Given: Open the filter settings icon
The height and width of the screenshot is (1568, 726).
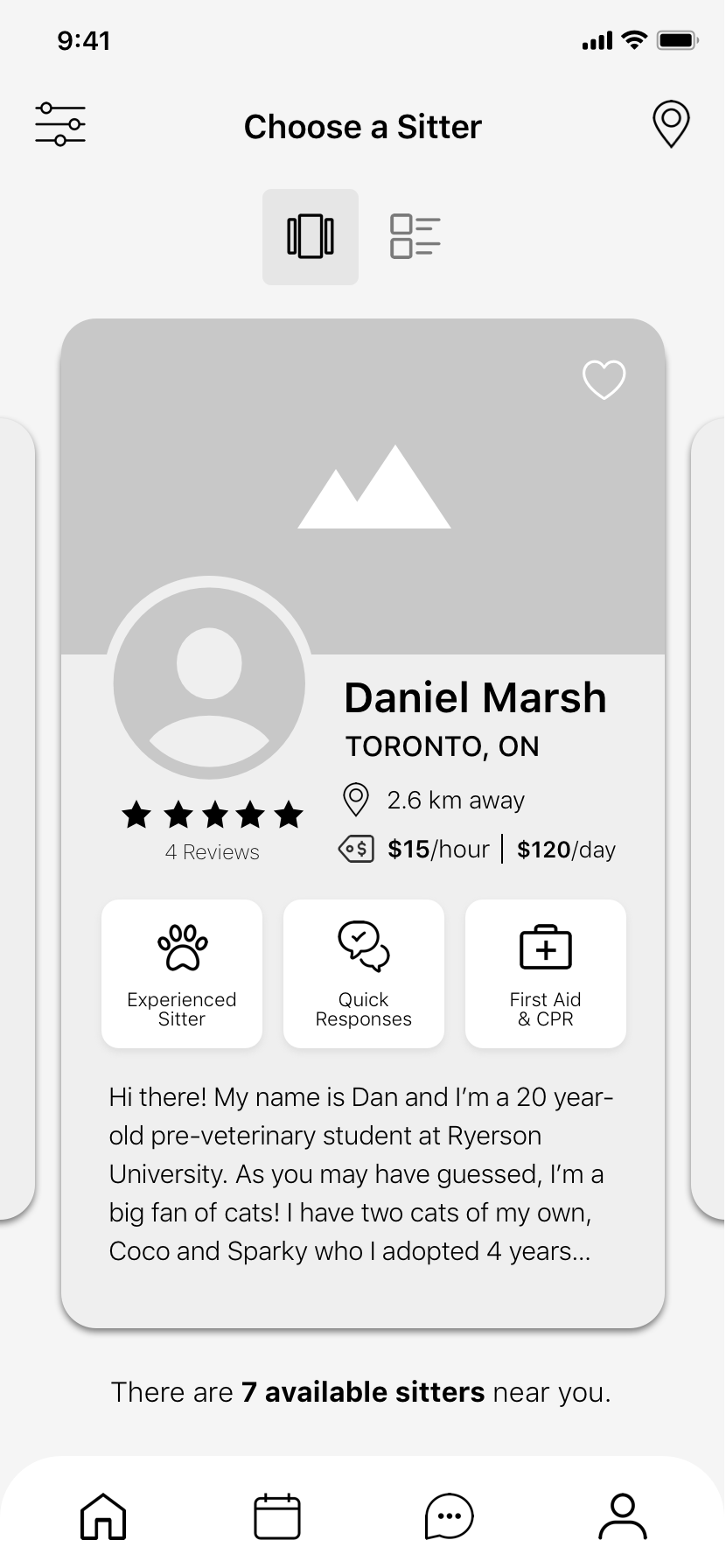Looking at the screenshot, I should coord(60,124).
